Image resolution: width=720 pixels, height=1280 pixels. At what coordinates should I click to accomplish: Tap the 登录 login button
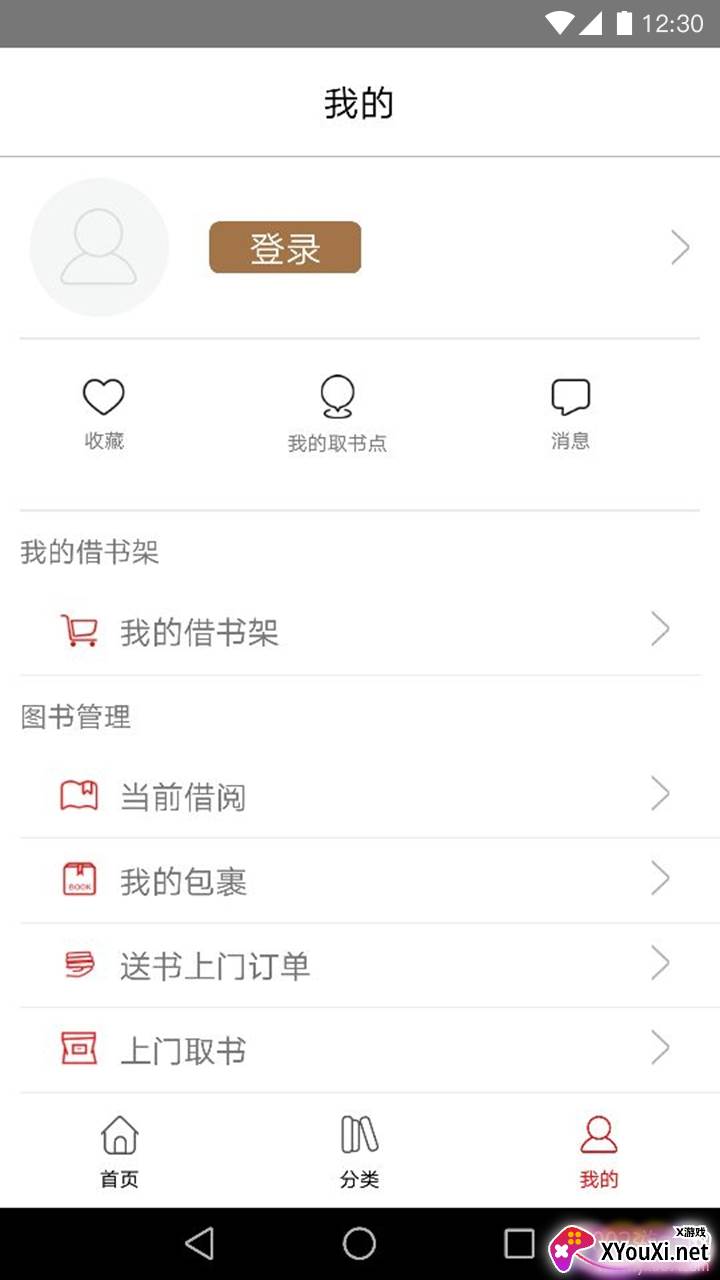[285, 247]
